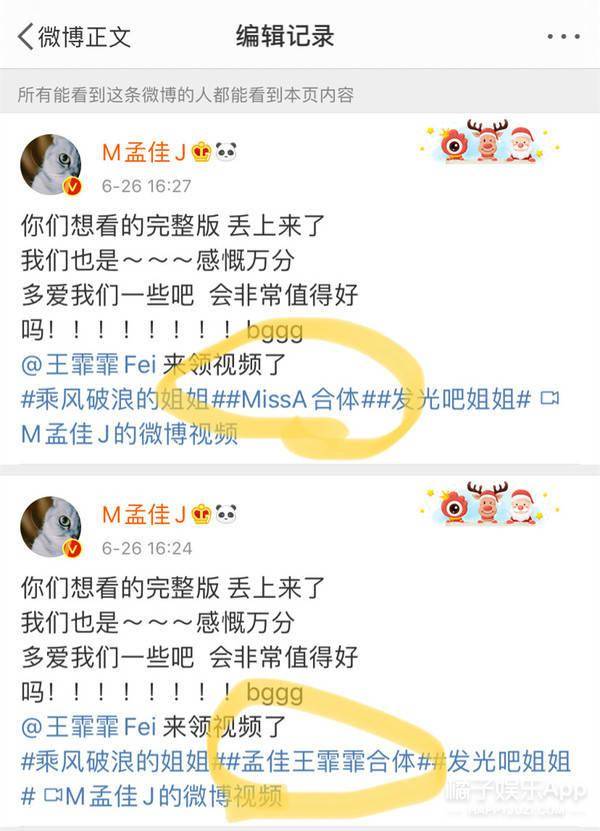This screenshot has height=831, width=600.
Task: Open #发光吧姐姐# in the 16:27 post
Action: (451, 399)
